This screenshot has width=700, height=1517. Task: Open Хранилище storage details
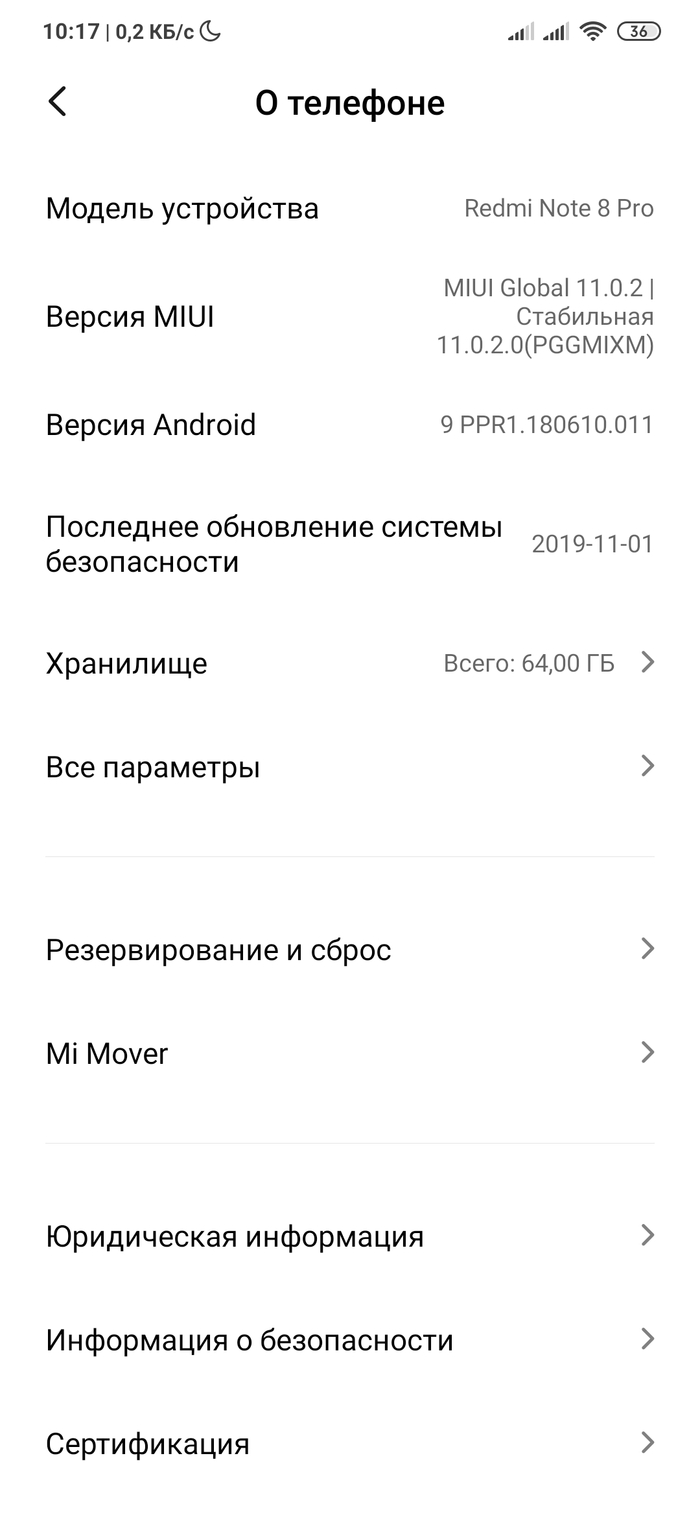350,663
